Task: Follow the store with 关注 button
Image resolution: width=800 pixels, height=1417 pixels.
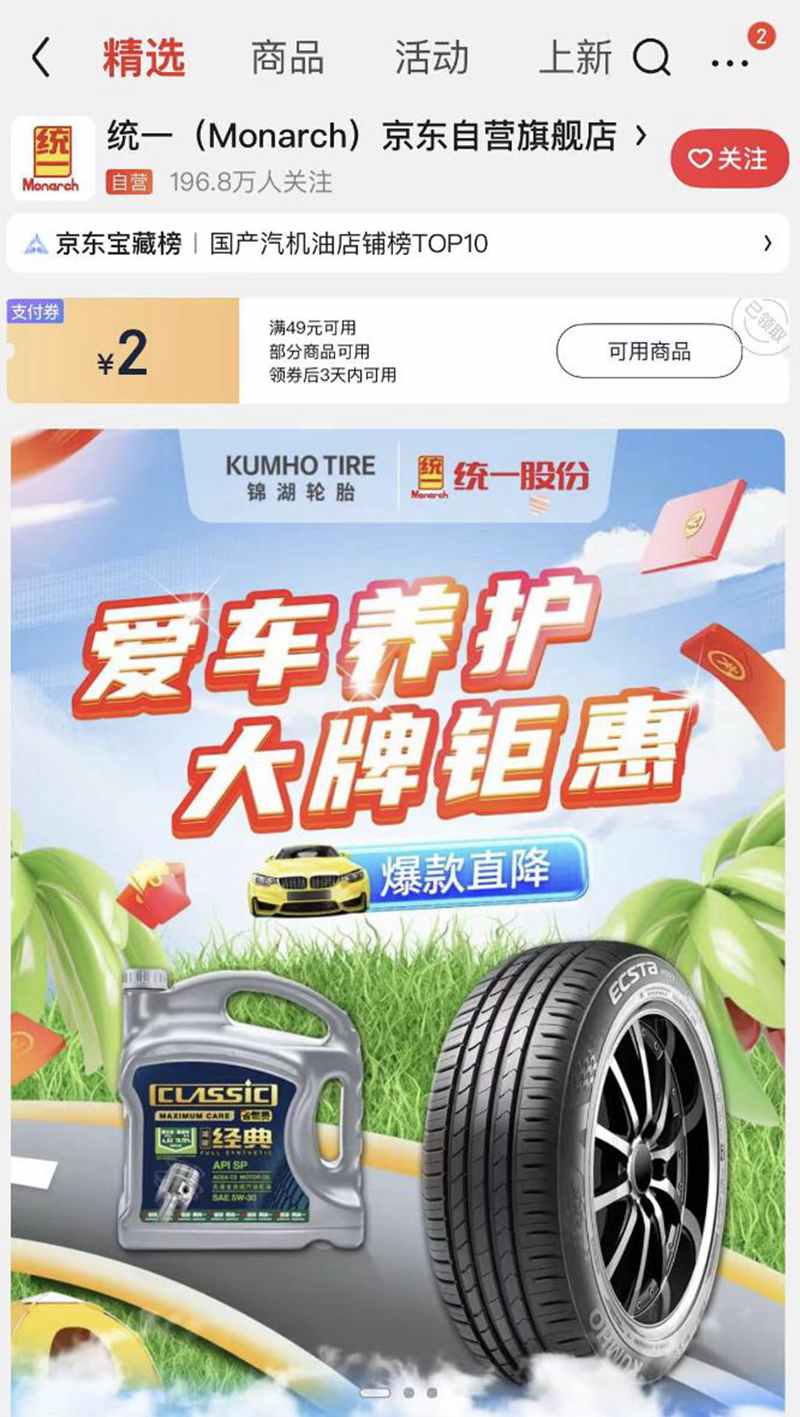Action: (x=729, y=158)
